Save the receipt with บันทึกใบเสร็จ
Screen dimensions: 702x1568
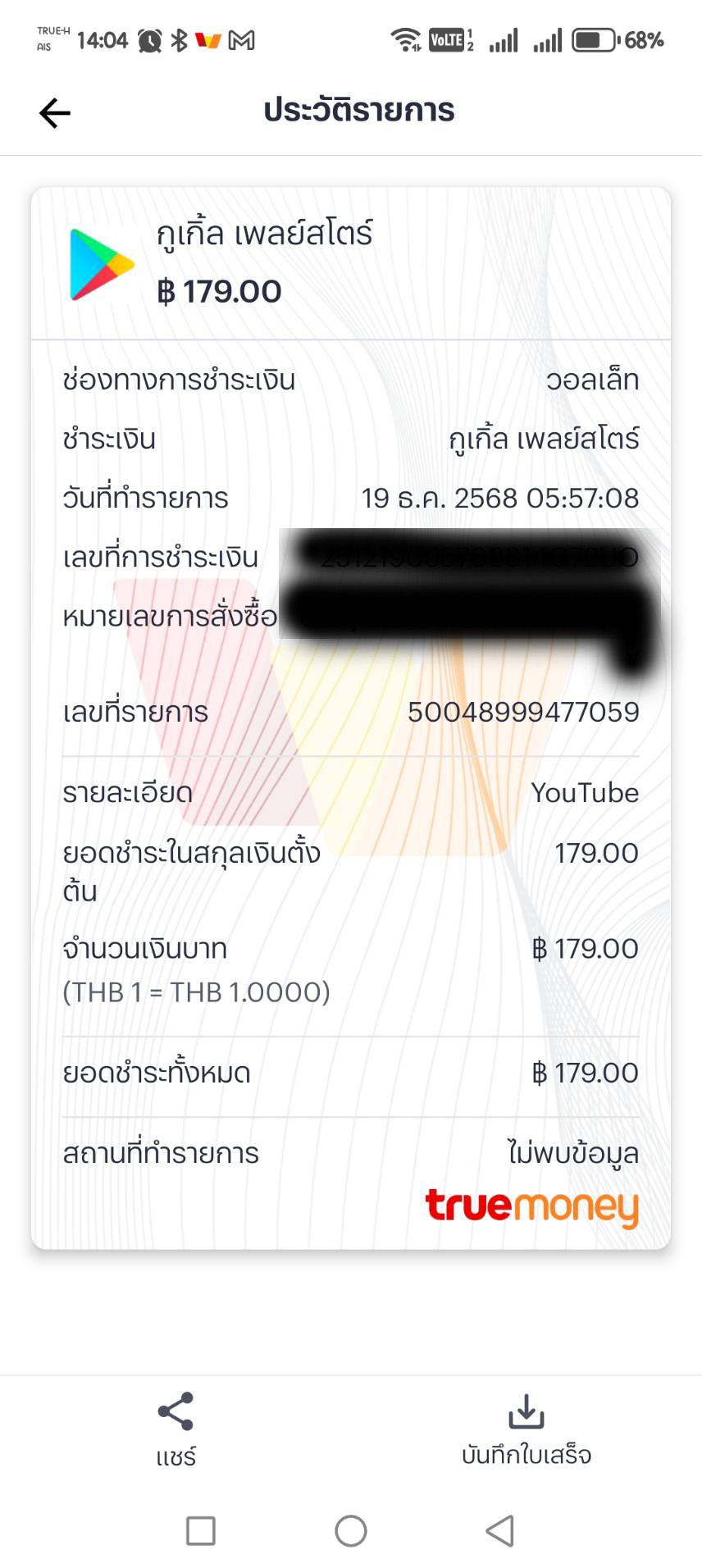[526, 1429]
